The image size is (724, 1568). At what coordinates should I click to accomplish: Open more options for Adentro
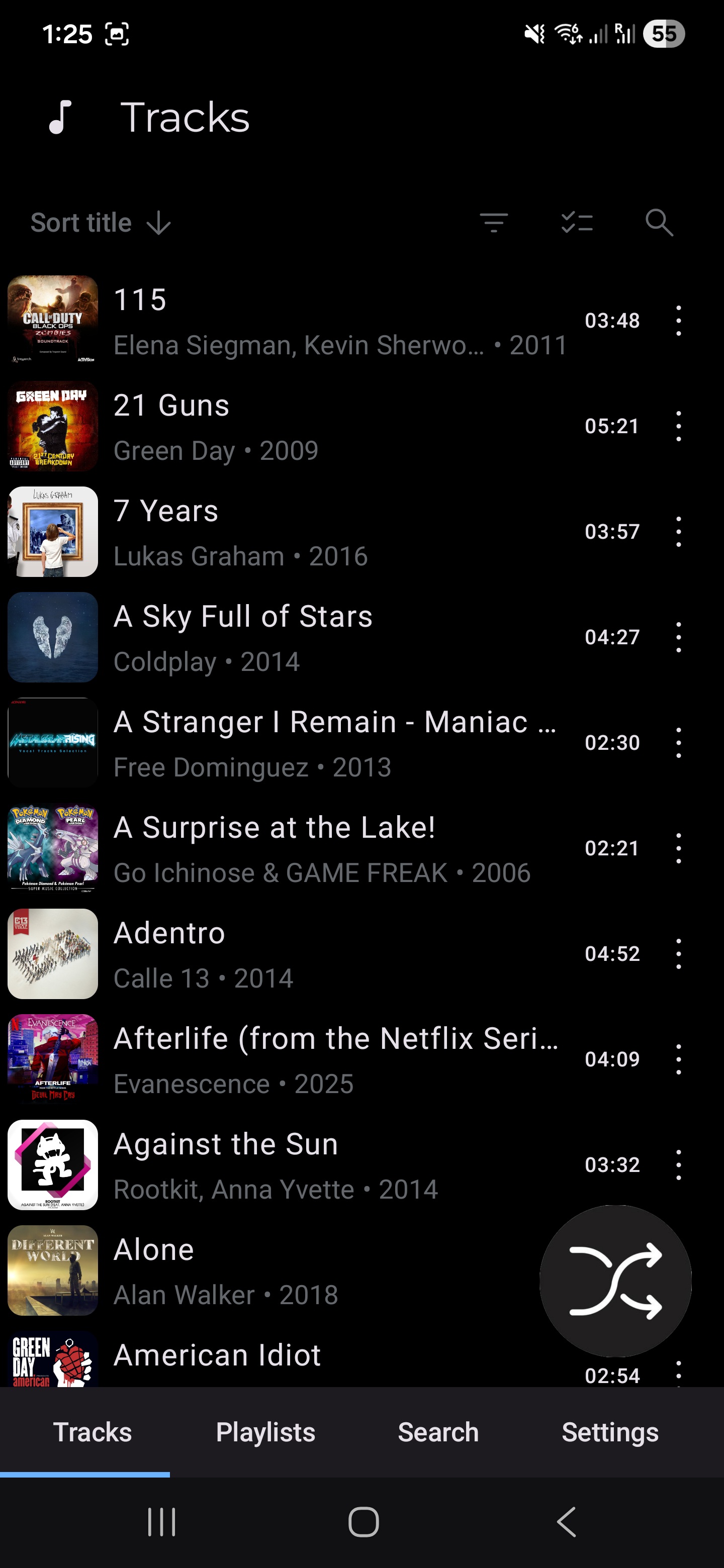pyautogui.click(x=678, y=954)
